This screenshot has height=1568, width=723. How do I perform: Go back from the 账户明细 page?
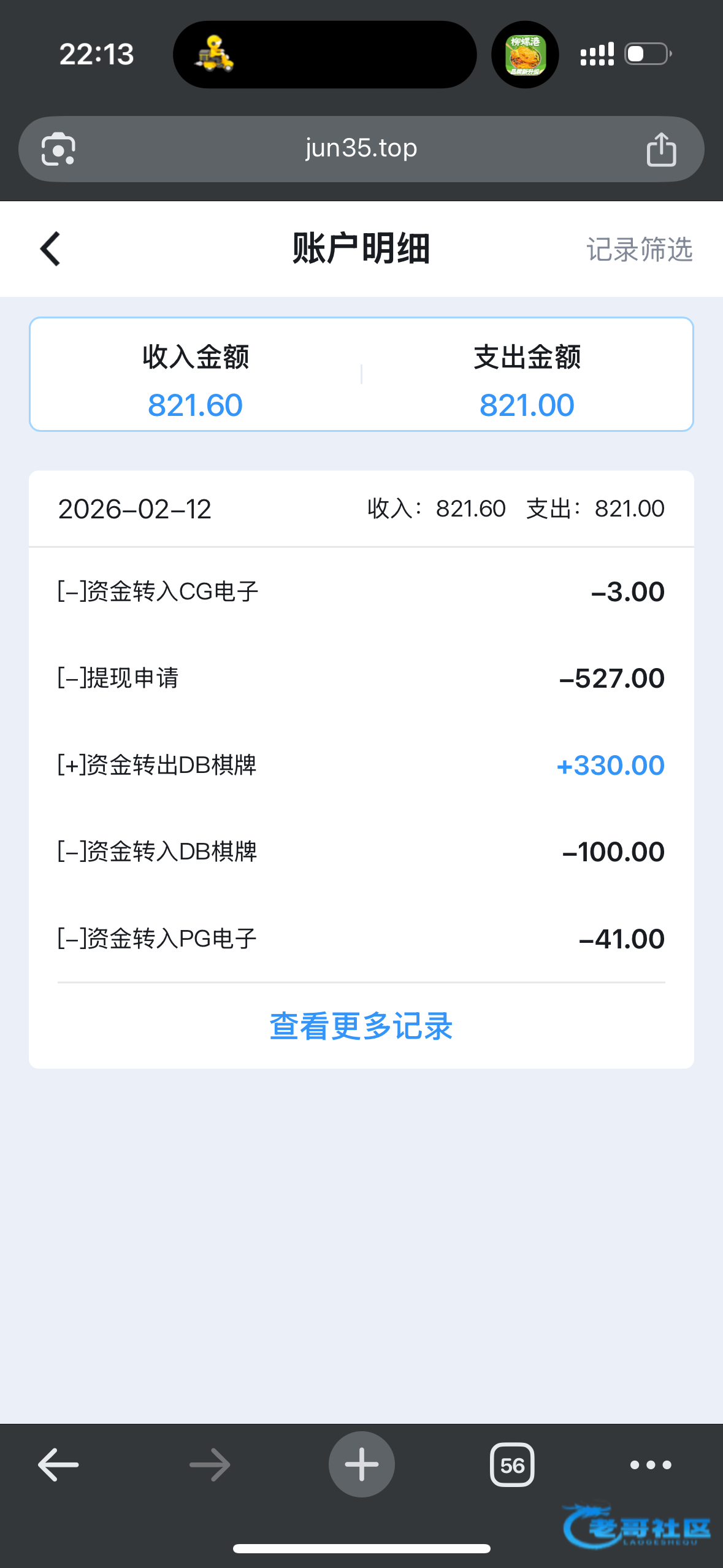pyautogui.click(x=50, y=249)
